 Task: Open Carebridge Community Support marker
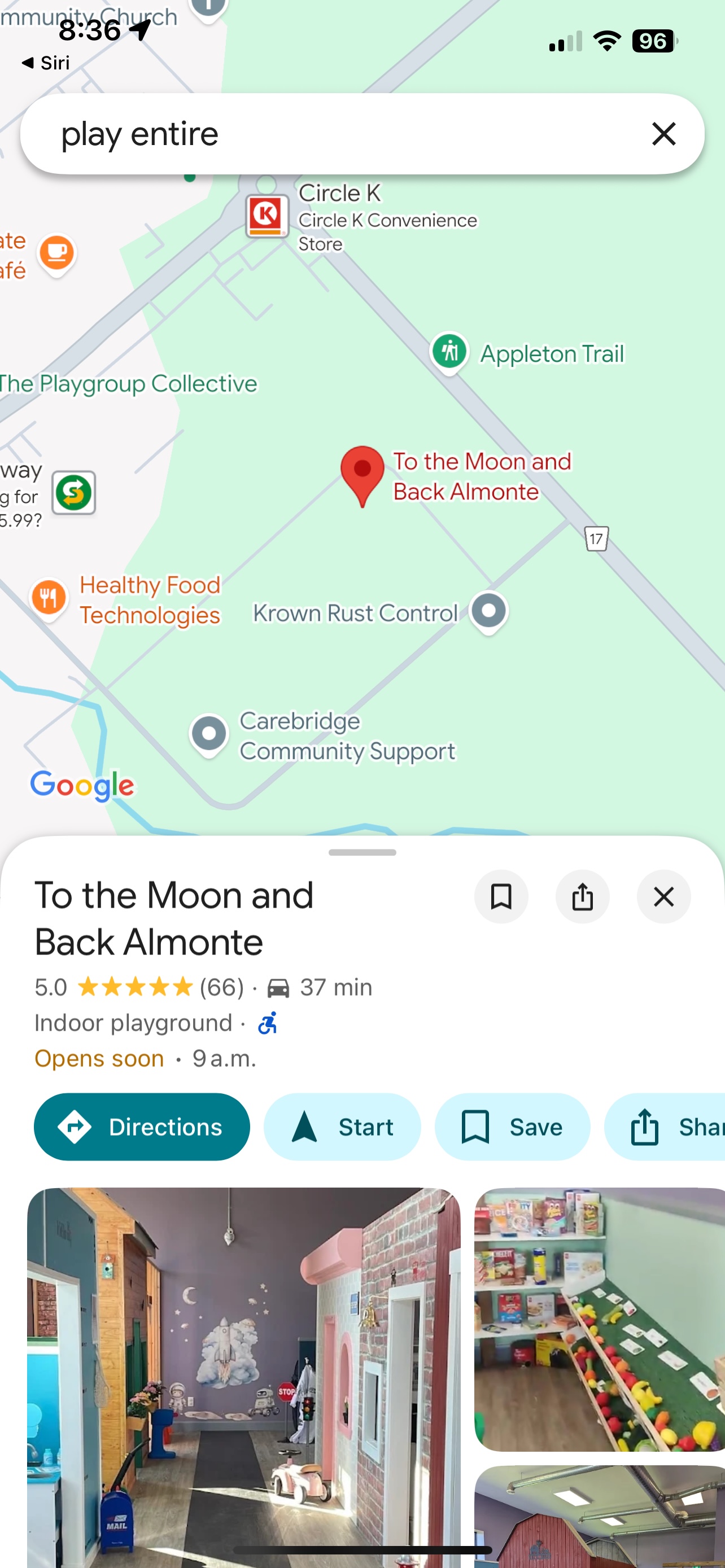coord(209,733)
